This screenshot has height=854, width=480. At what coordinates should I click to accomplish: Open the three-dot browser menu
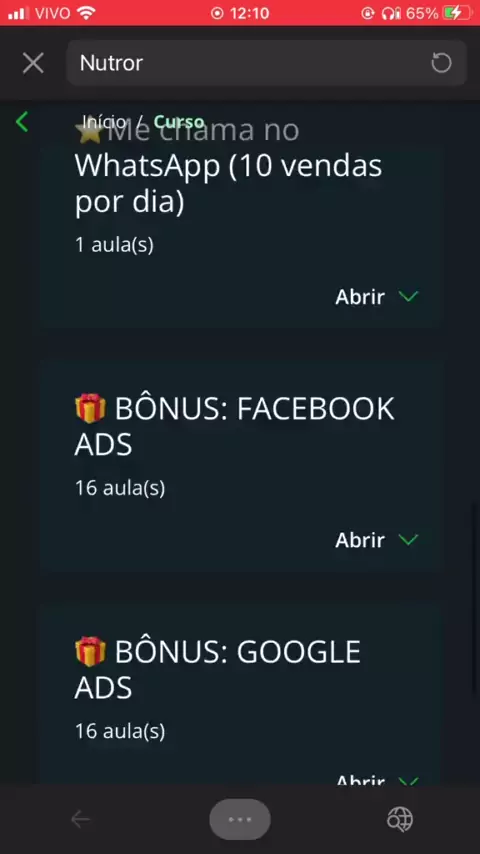click(240, 819)
